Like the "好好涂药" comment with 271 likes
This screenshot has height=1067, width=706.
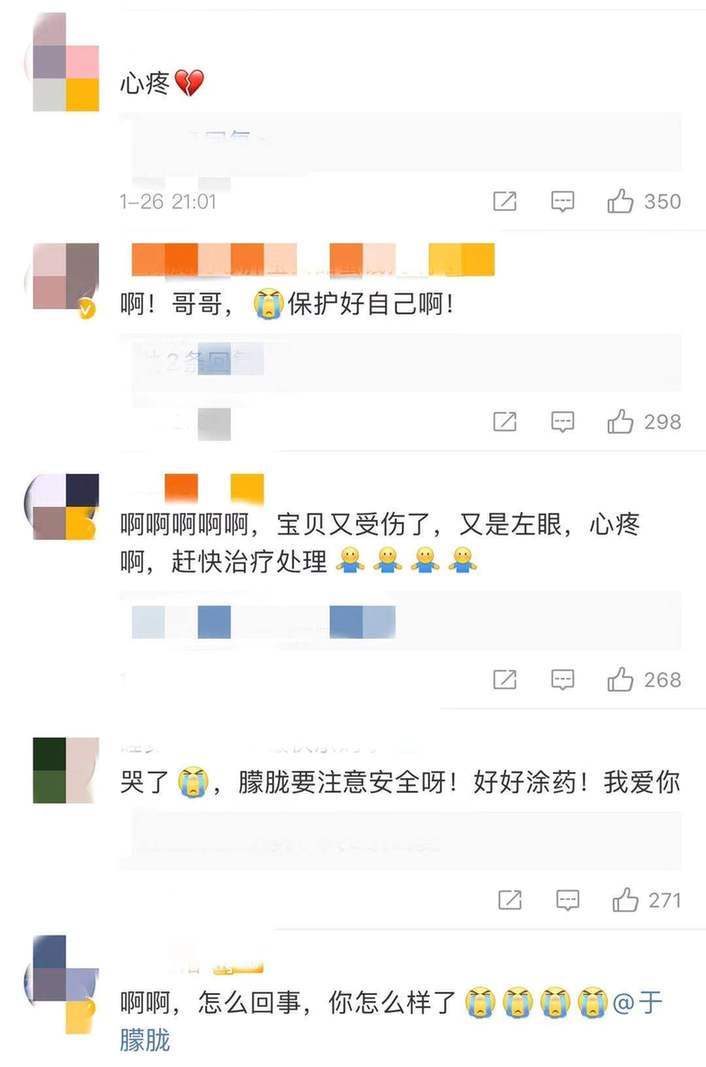click(625, 900)
